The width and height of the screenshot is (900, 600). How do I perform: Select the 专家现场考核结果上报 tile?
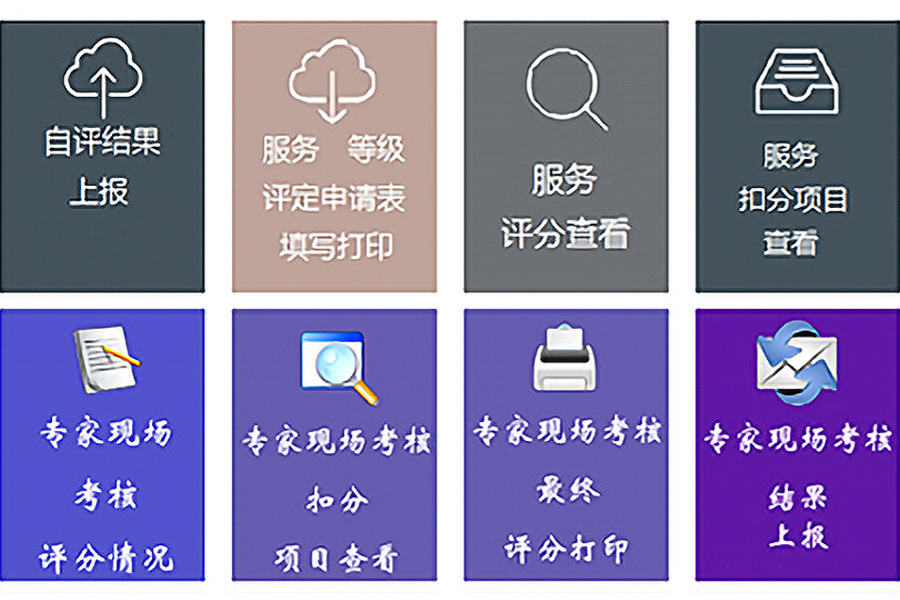(x=797, y=445)
